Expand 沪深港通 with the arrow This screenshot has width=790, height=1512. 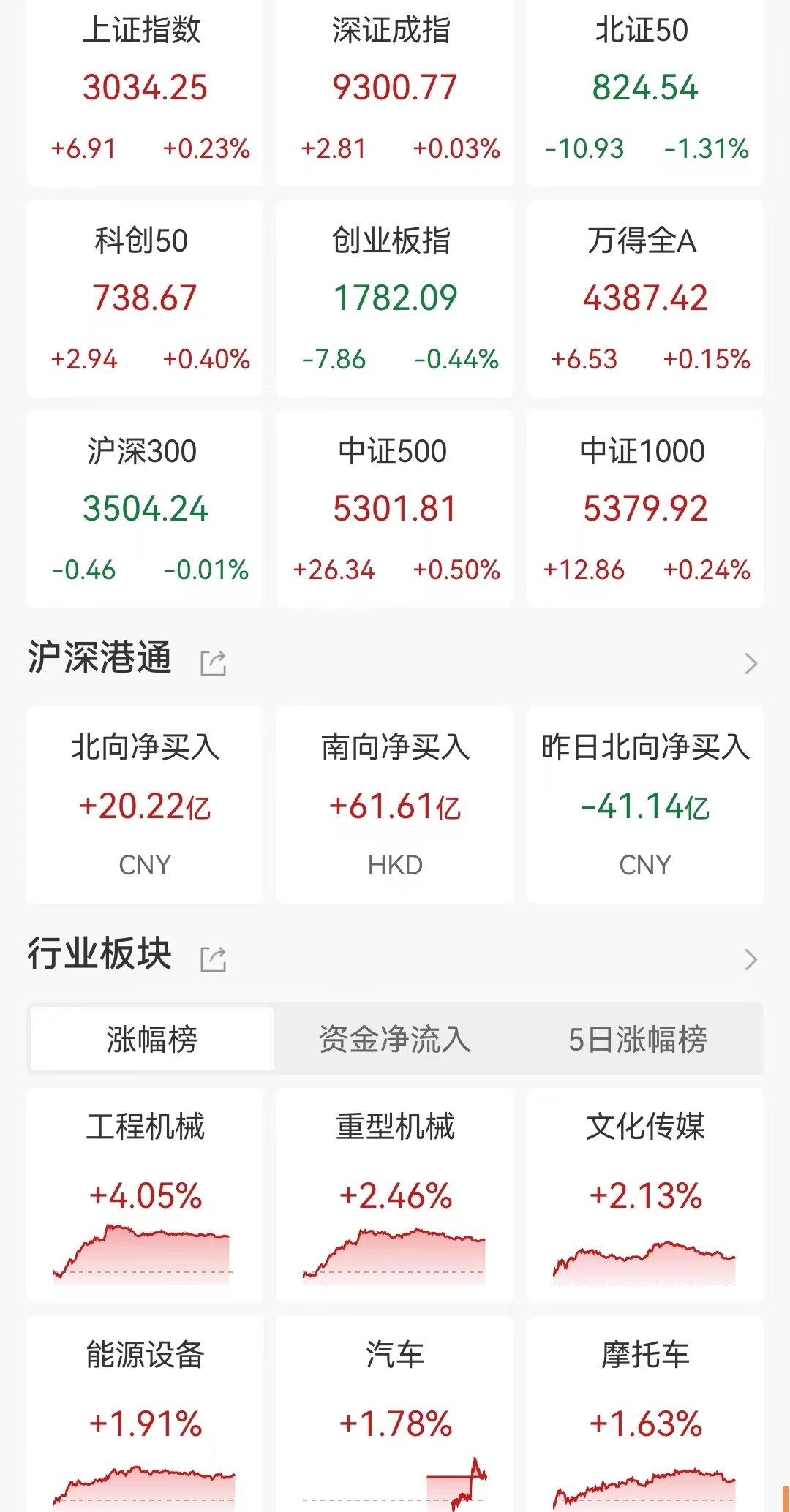pos(750,663)
